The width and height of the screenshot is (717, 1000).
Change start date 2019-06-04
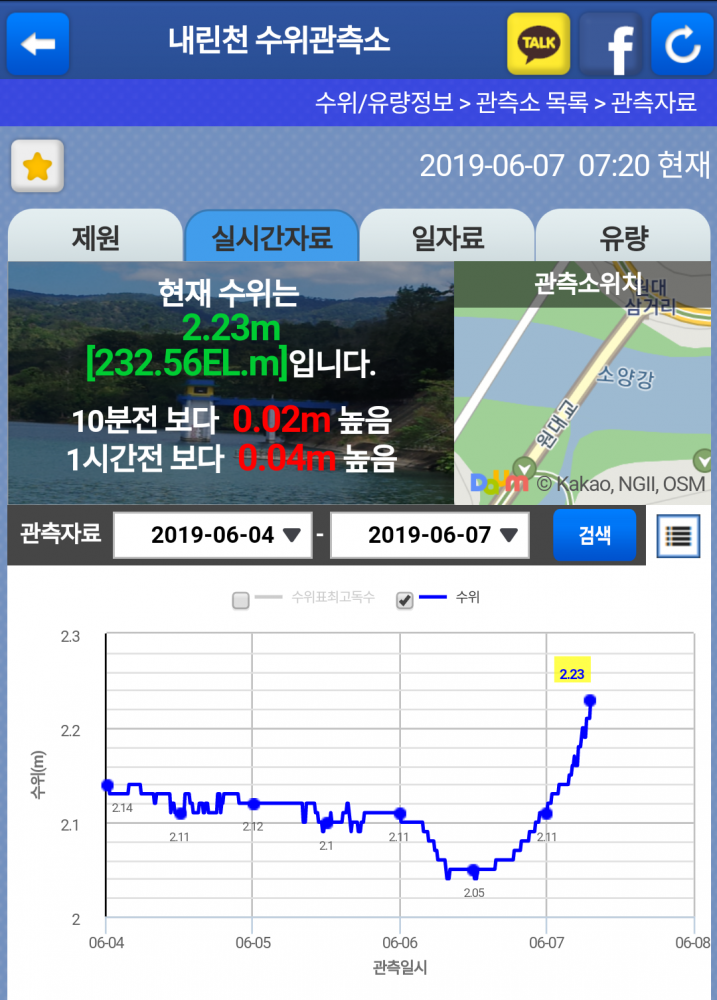click(213, 535)
